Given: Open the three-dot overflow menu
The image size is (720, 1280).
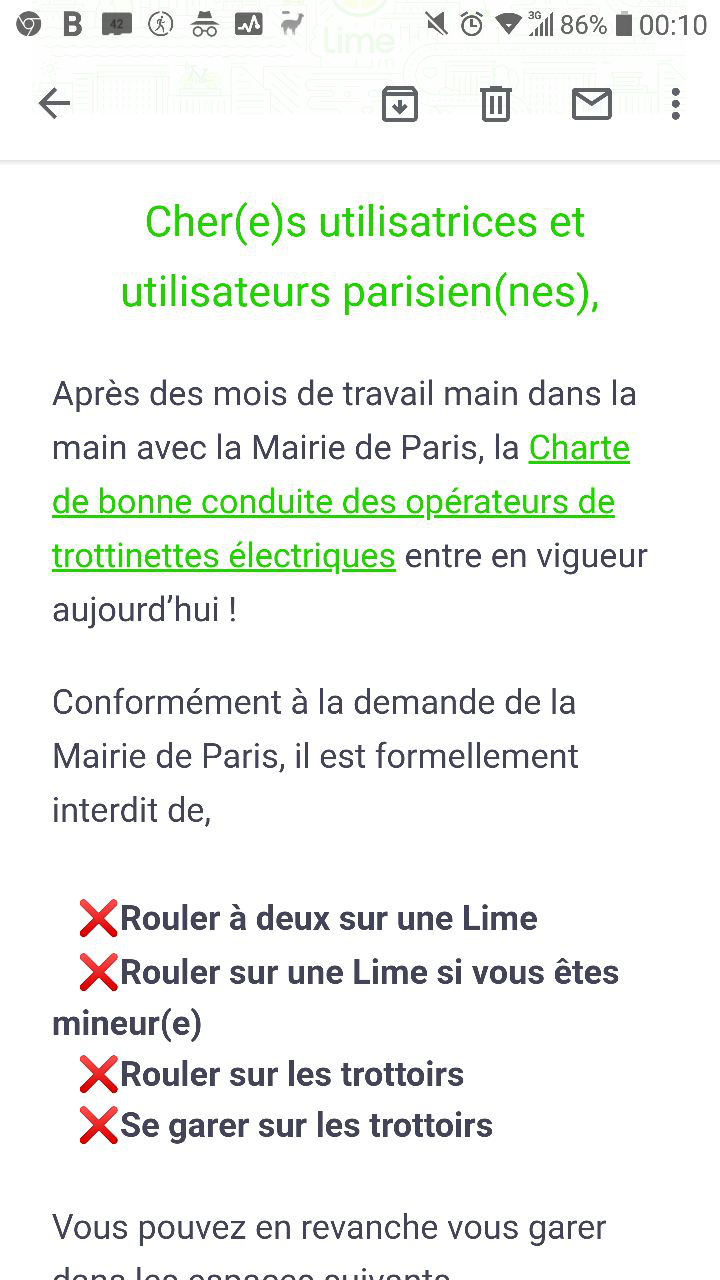Looking at the screenshot, I should pos(676,103).
